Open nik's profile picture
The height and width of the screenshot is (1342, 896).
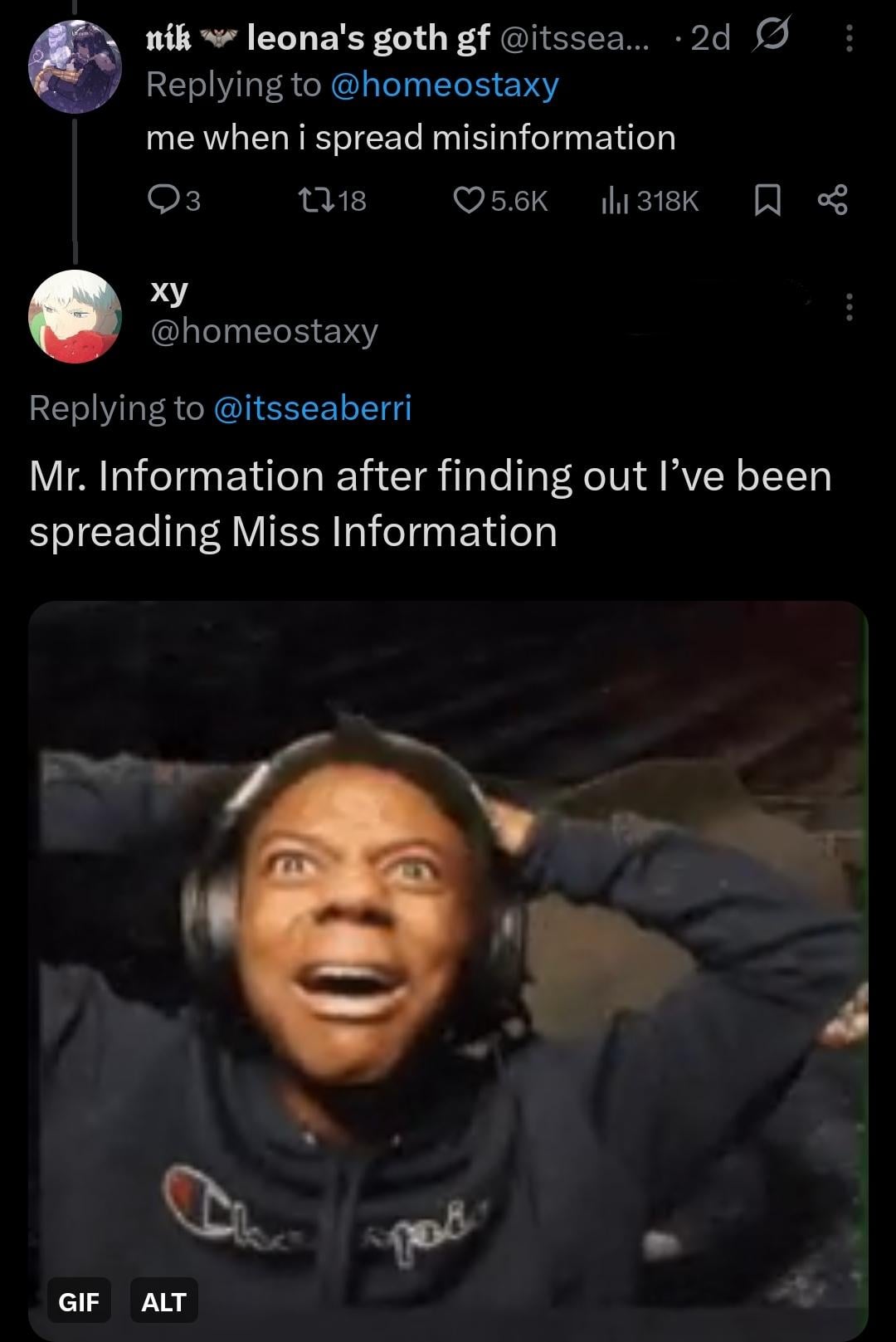(74, 68)
